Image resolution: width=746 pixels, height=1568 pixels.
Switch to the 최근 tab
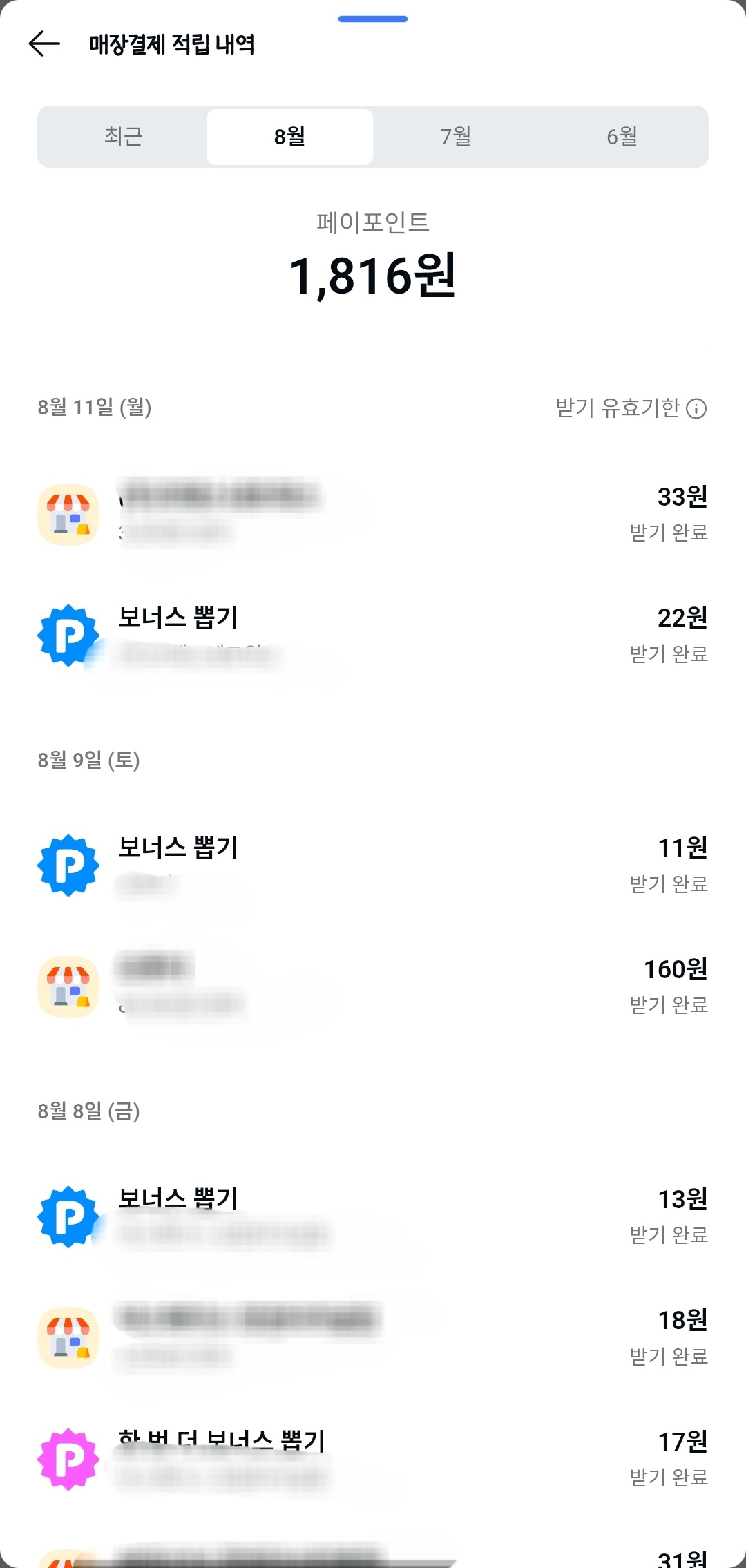123,136
